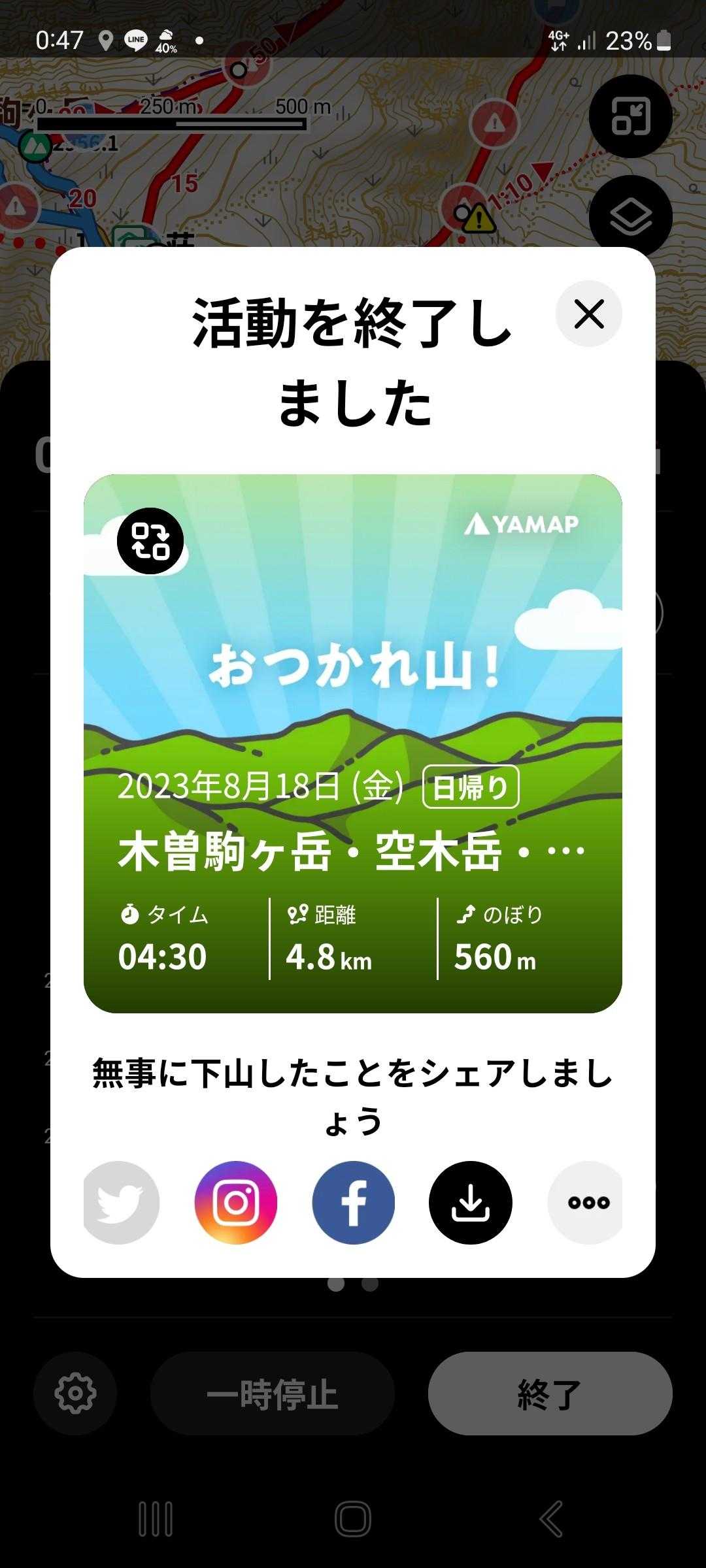
Task: Switch the share card design
Action: (150, 541)
